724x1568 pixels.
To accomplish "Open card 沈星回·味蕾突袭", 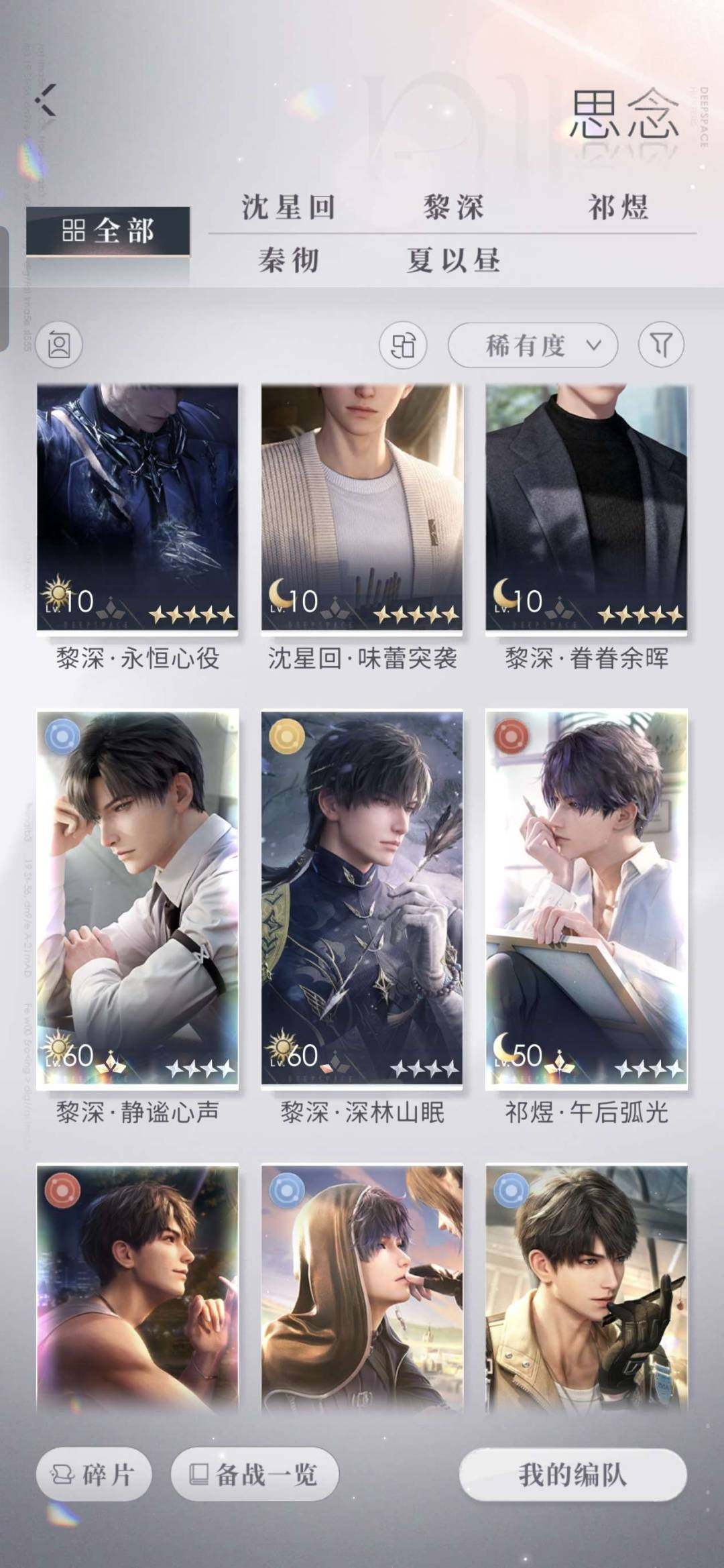I will [362, 506].
